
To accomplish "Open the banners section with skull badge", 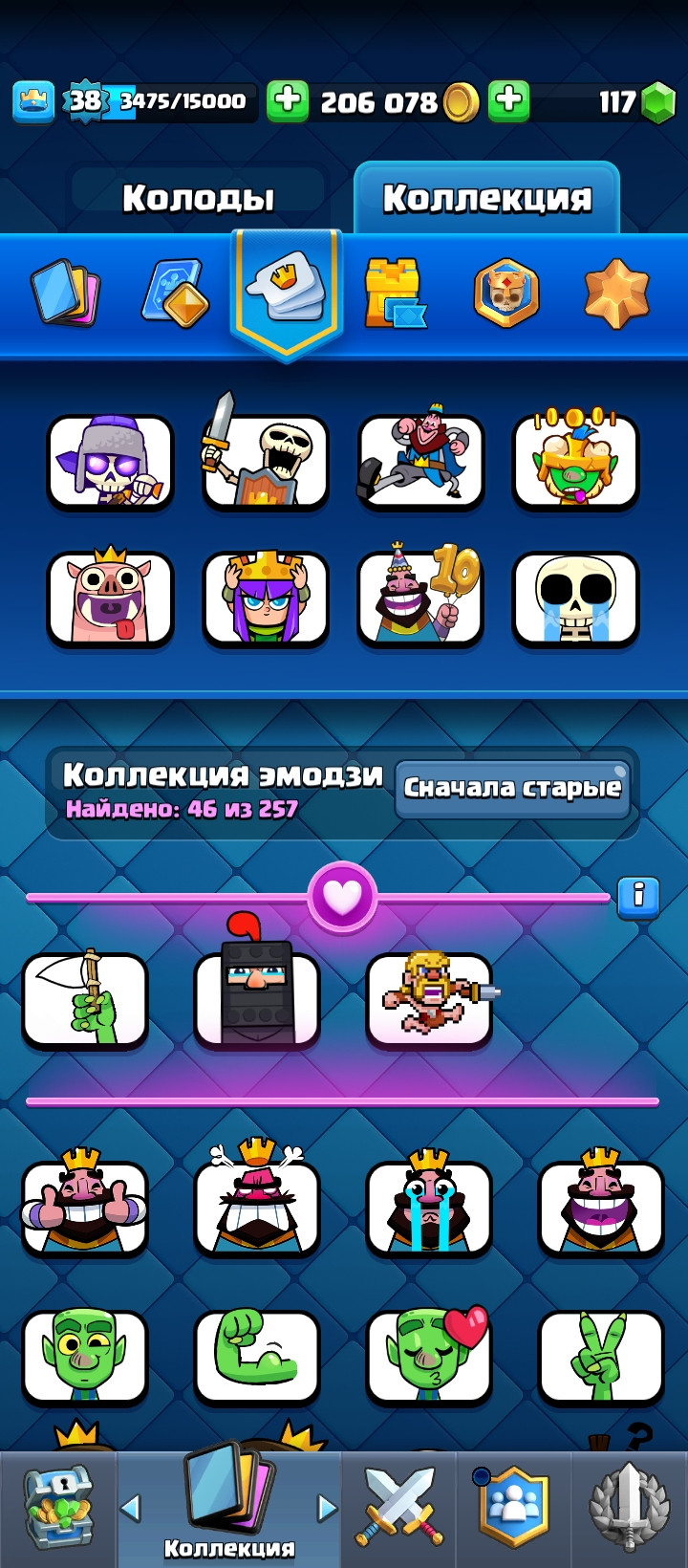I will 505,294.
